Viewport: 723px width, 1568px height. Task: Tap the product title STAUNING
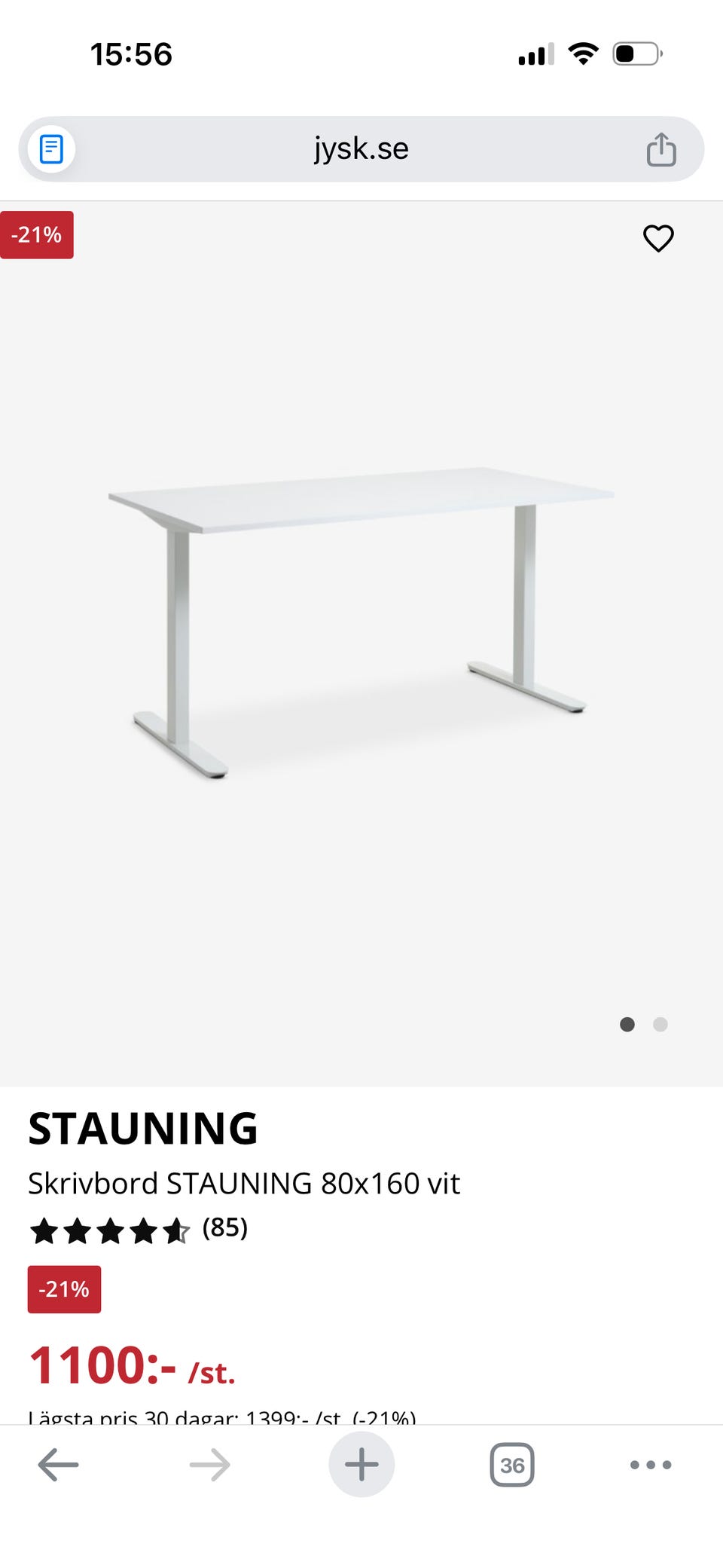[x=144, y=1128]
